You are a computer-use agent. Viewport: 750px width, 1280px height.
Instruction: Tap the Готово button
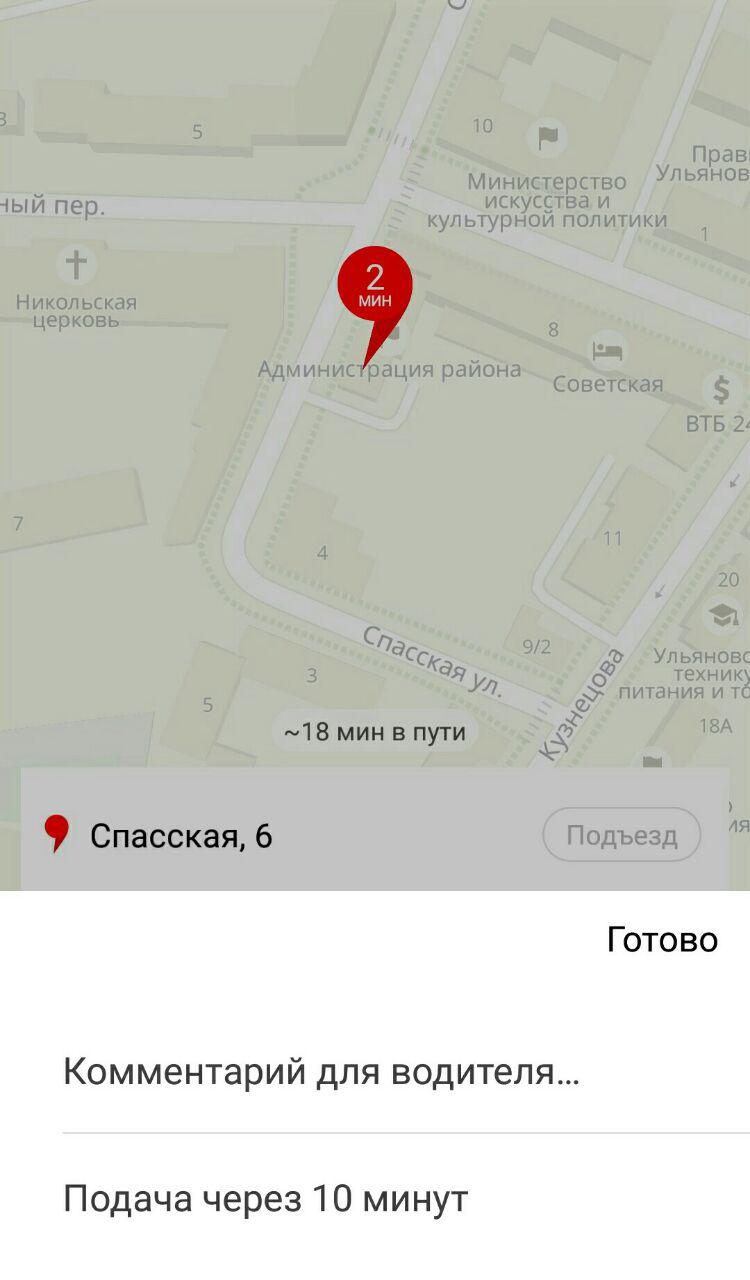coord(662,940)
